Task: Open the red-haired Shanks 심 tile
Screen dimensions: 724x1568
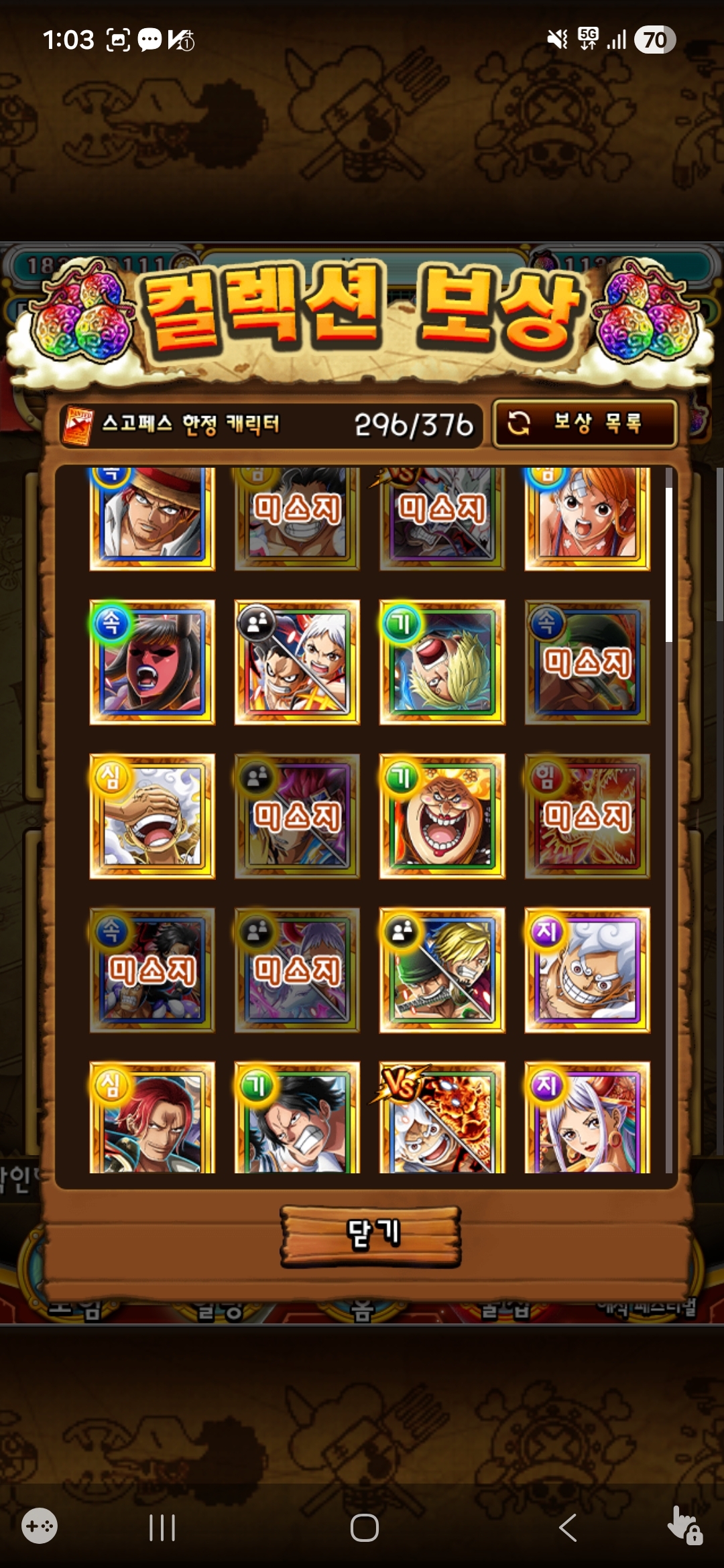Action: (152, 1118)
